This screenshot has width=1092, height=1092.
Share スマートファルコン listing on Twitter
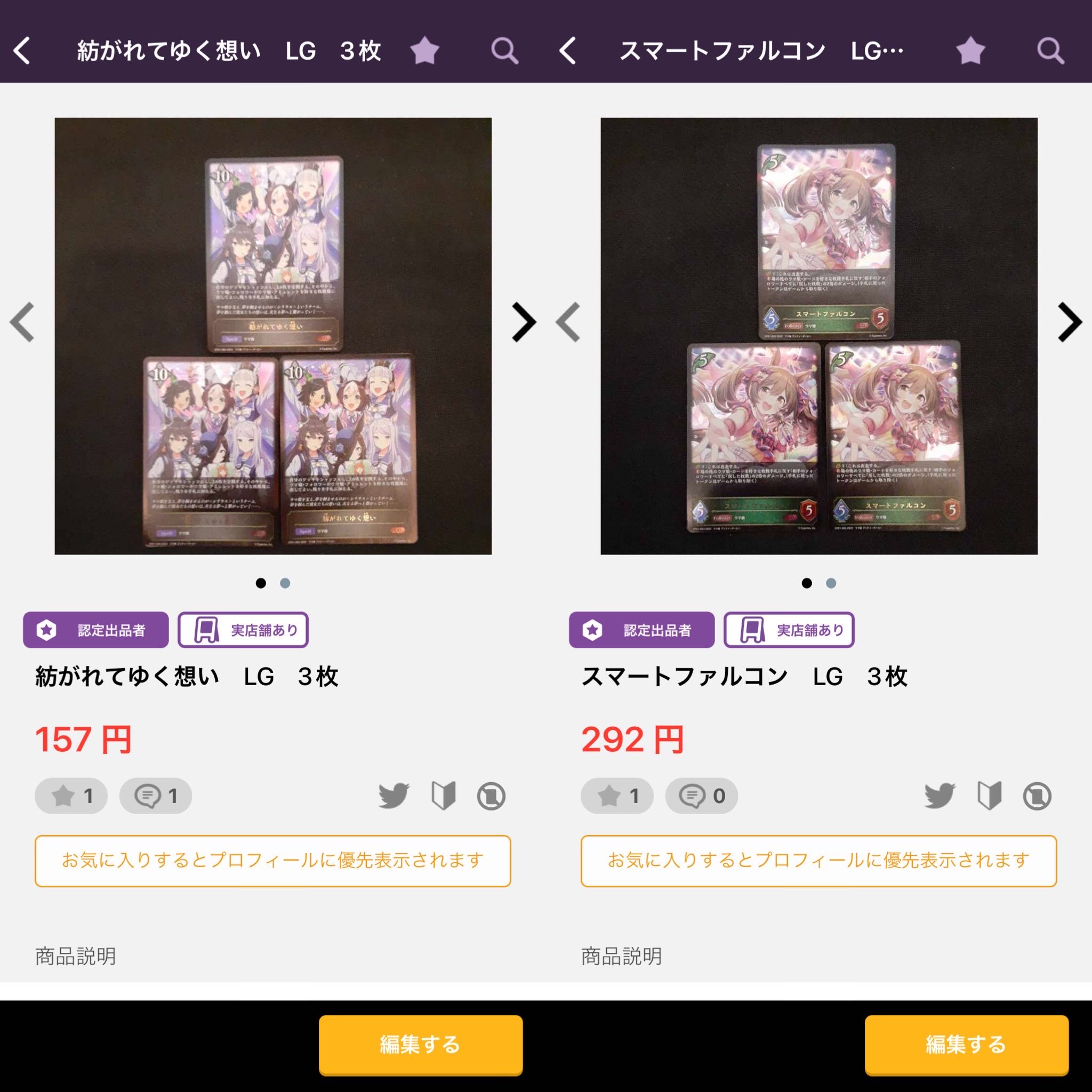(x=940, y=796)
